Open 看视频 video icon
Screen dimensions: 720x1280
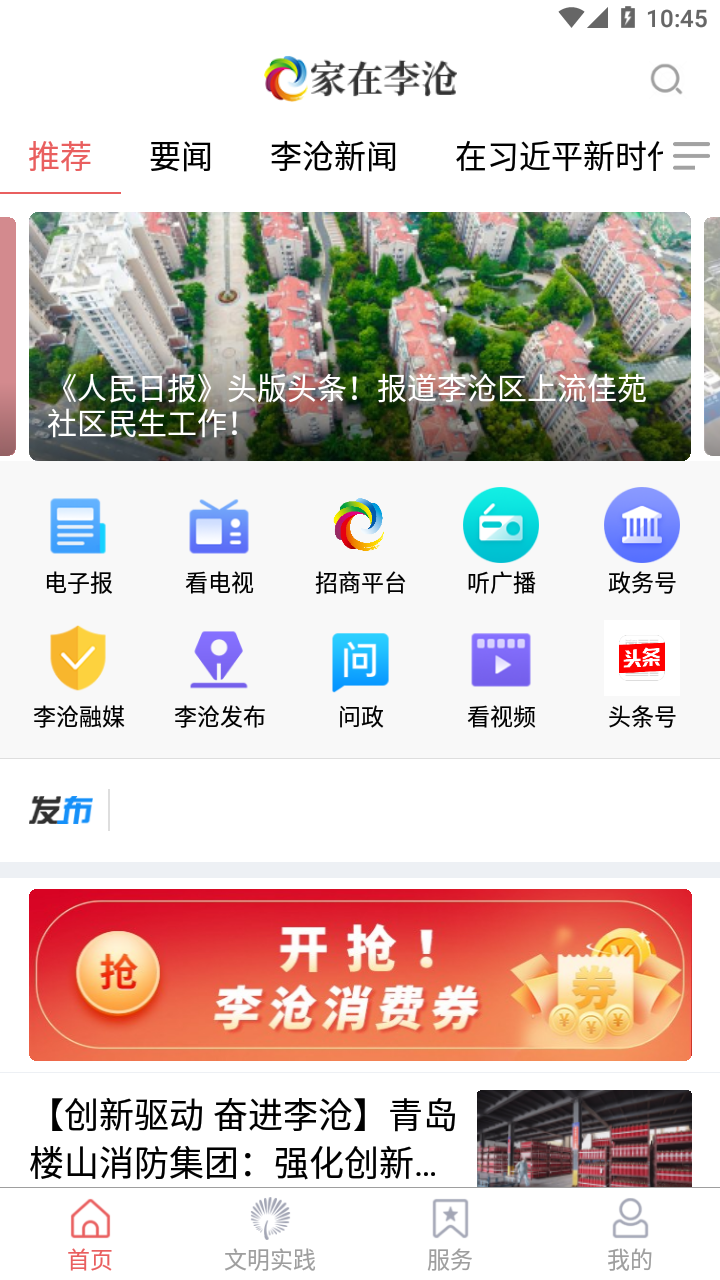point(501,675)
